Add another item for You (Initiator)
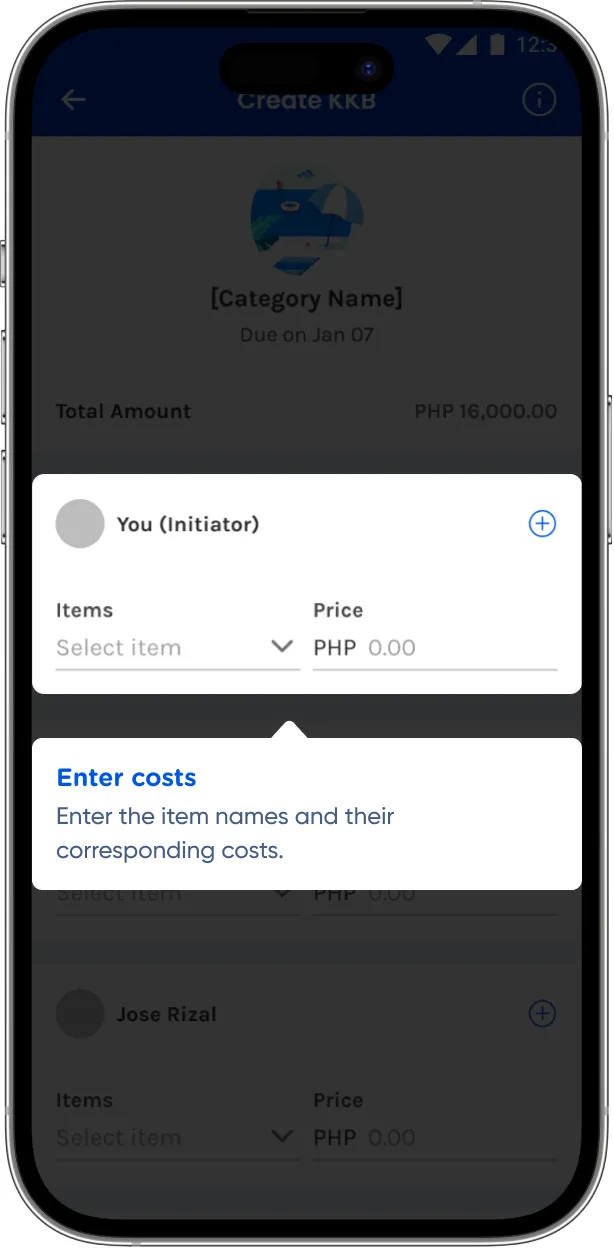614x1249 pixels. [541, 524]
